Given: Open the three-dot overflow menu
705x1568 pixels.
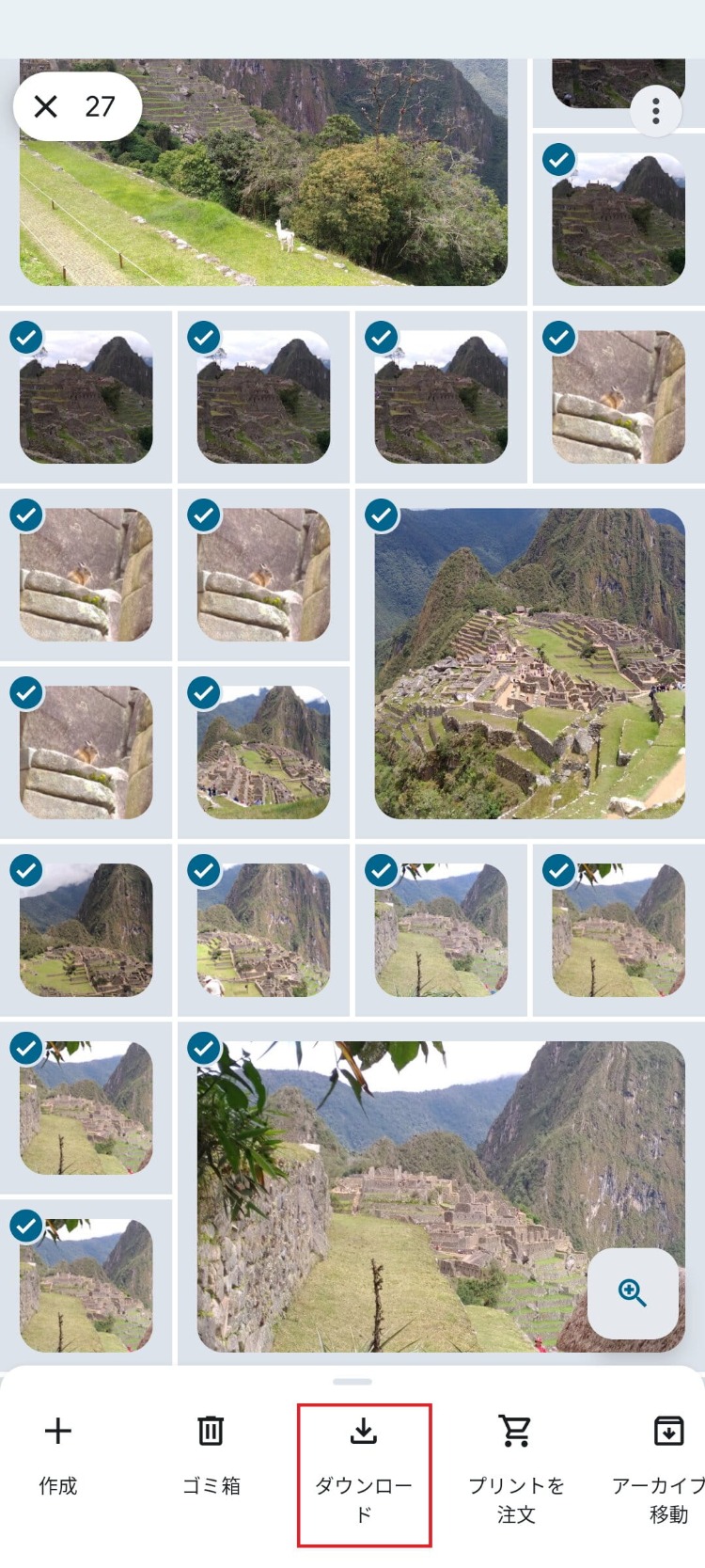Looking at the screenshot, I should 655,111.
